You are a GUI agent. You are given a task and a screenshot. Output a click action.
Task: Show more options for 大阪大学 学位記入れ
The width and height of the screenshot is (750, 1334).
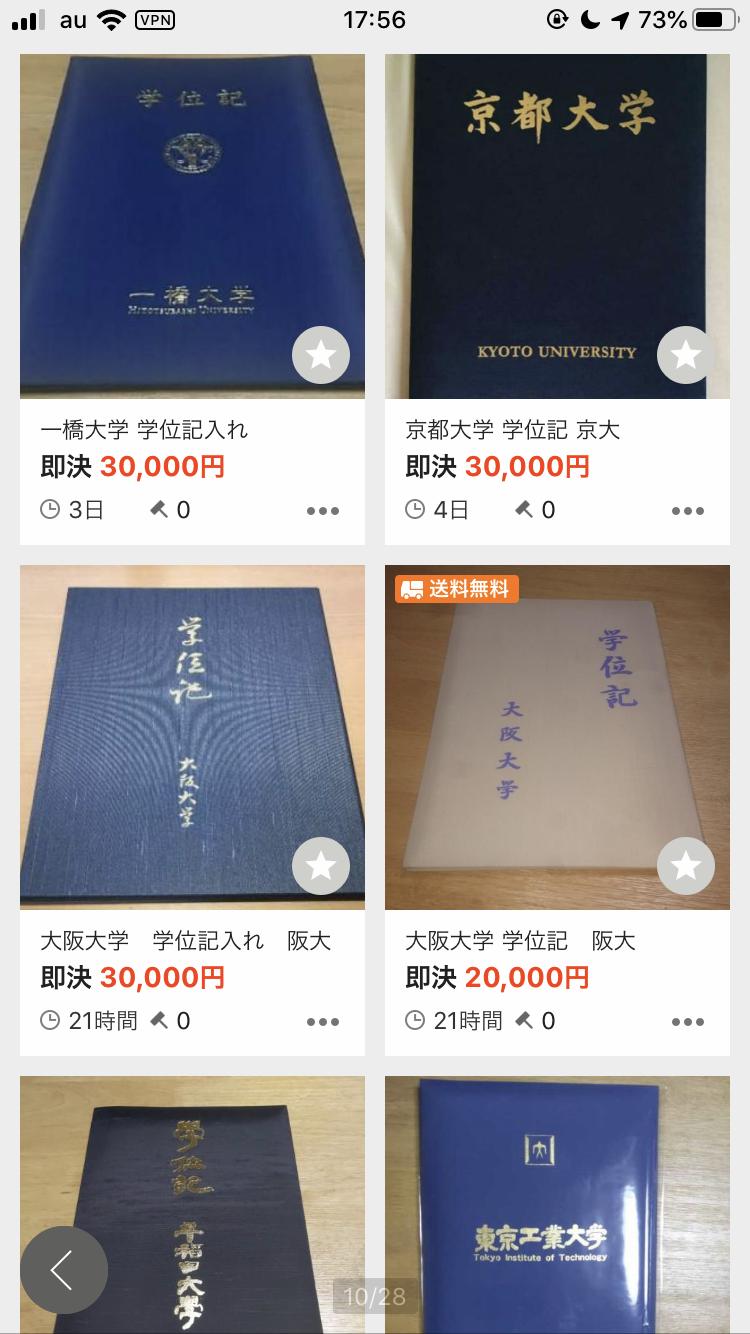click(x=323, y=1022)
